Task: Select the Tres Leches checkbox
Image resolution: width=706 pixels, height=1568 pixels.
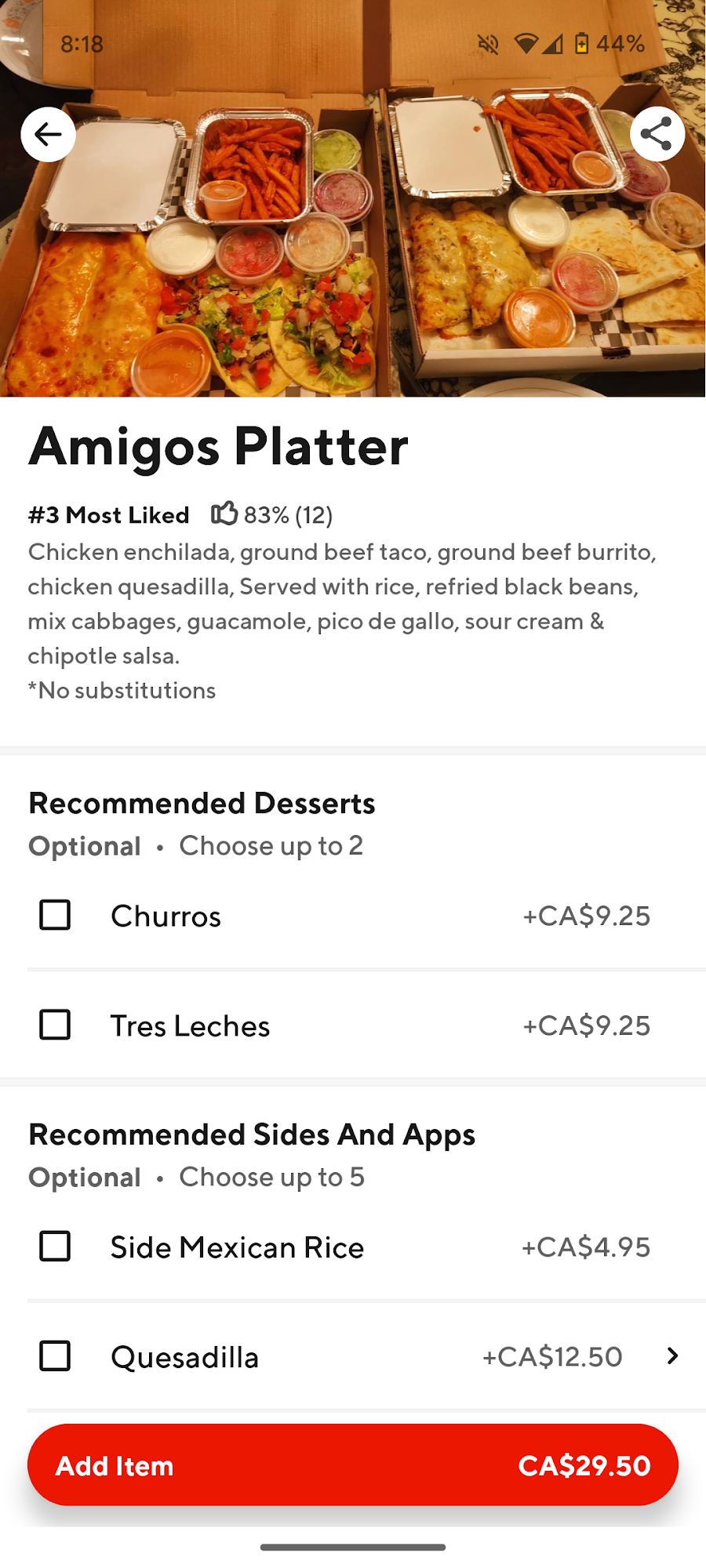Action: 55,1025
